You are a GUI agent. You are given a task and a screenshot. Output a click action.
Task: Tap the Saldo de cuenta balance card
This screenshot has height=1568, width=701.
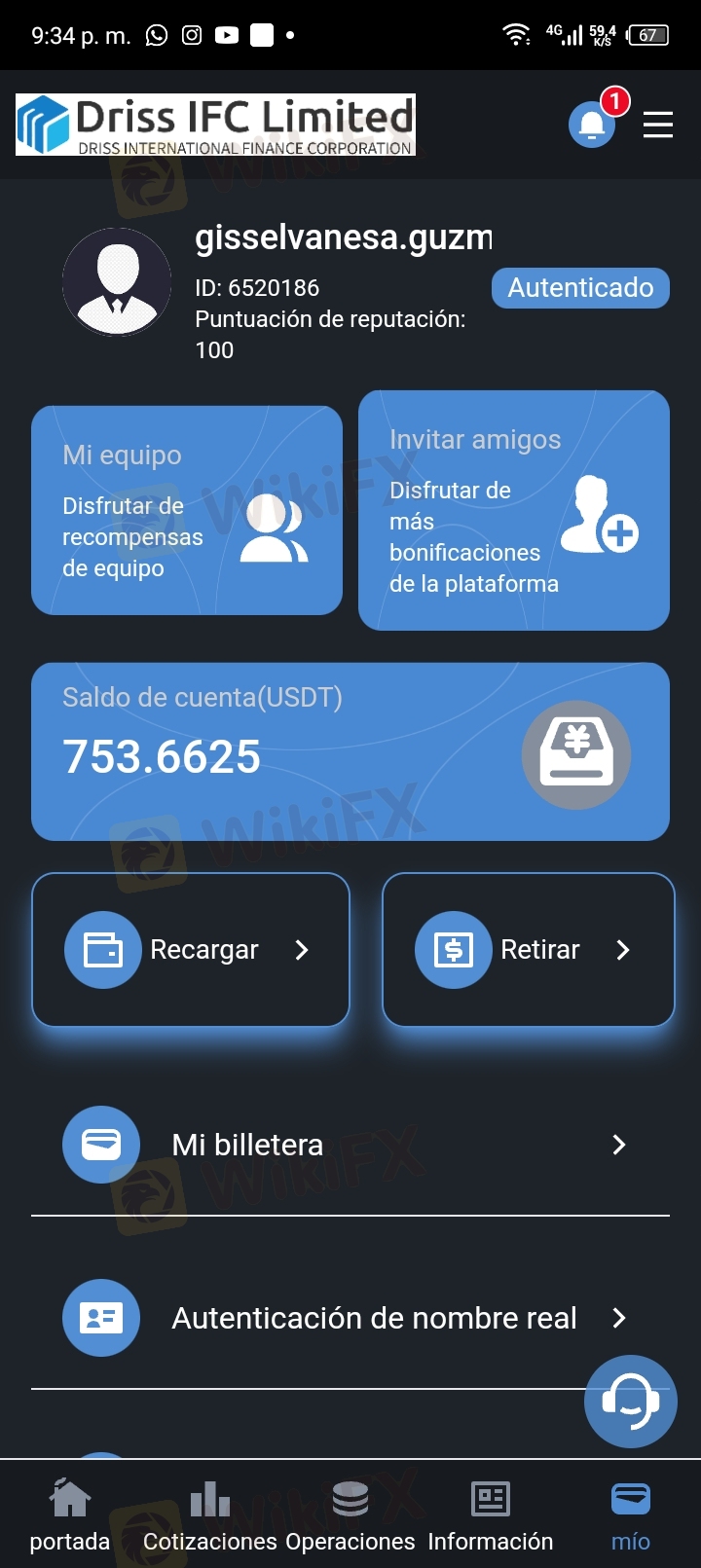(350, 751)
